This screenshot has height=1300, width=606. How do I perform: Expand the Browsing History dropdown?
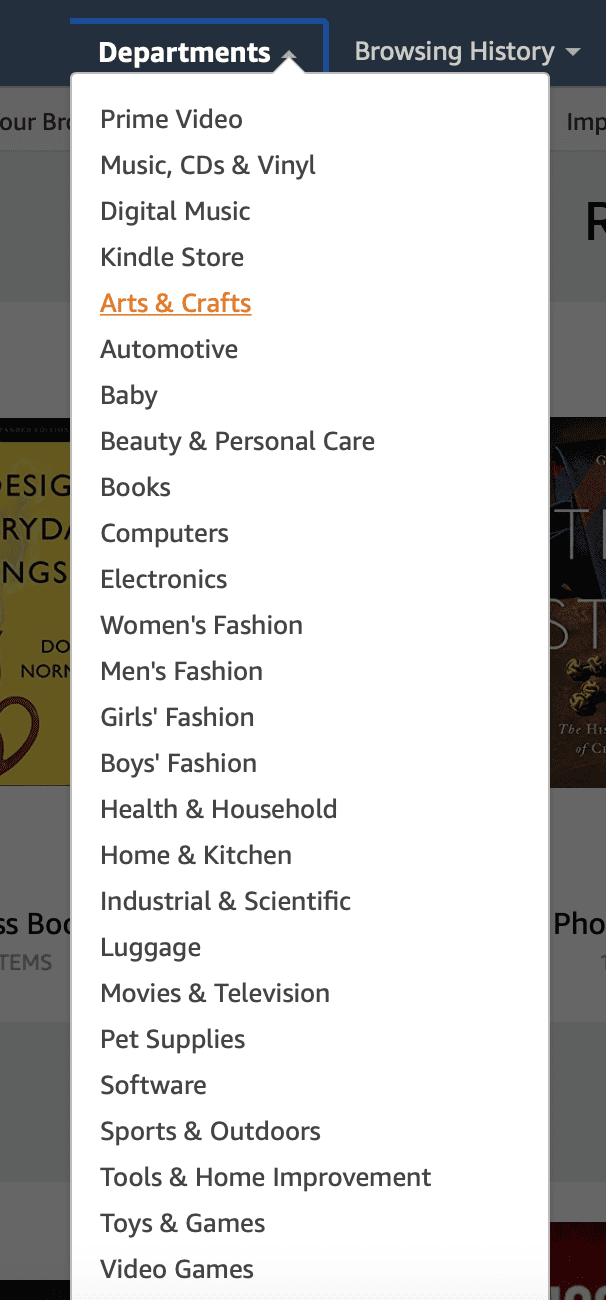(x=467, y=51)
